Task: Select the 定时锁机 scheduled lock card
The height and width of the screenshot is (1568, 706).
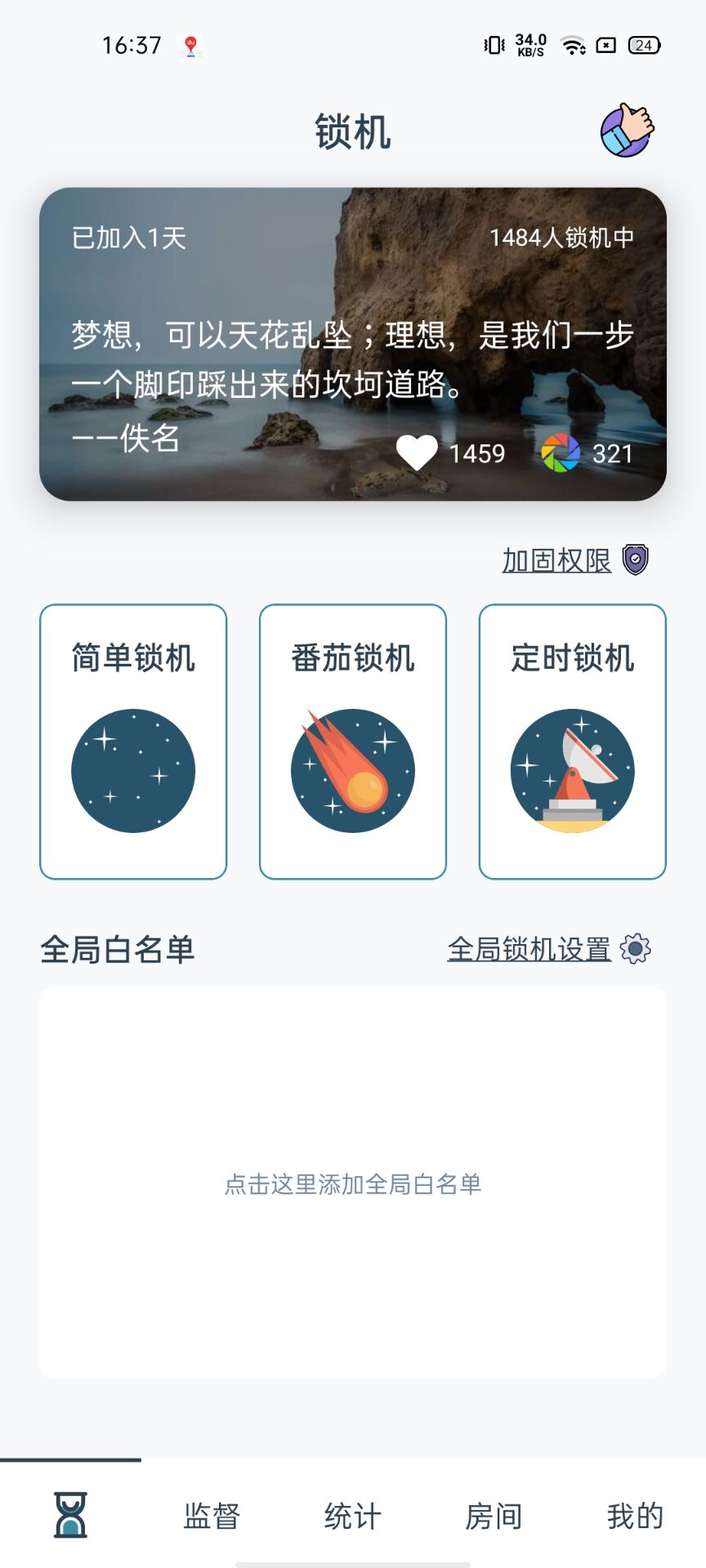Action: click(572, 742)
